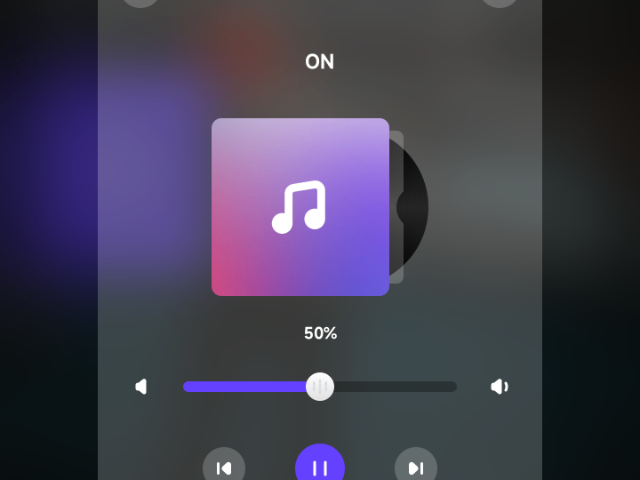Skip to the previous track
This screenshot has width=640, height=480.
point(224,467)
